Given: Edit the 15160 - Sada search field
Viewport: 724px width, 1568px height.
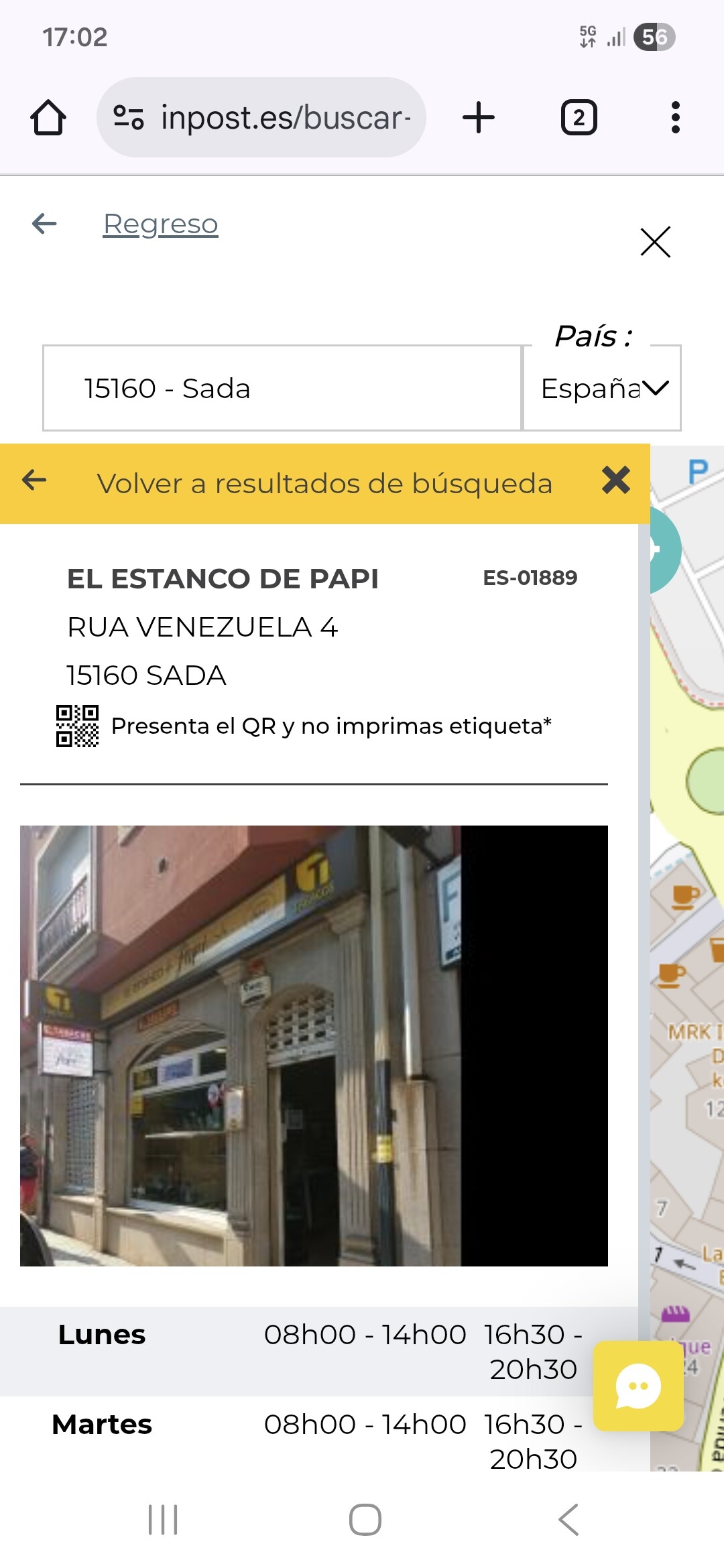Looking at the screenshot, I should (x=282, y=388).
